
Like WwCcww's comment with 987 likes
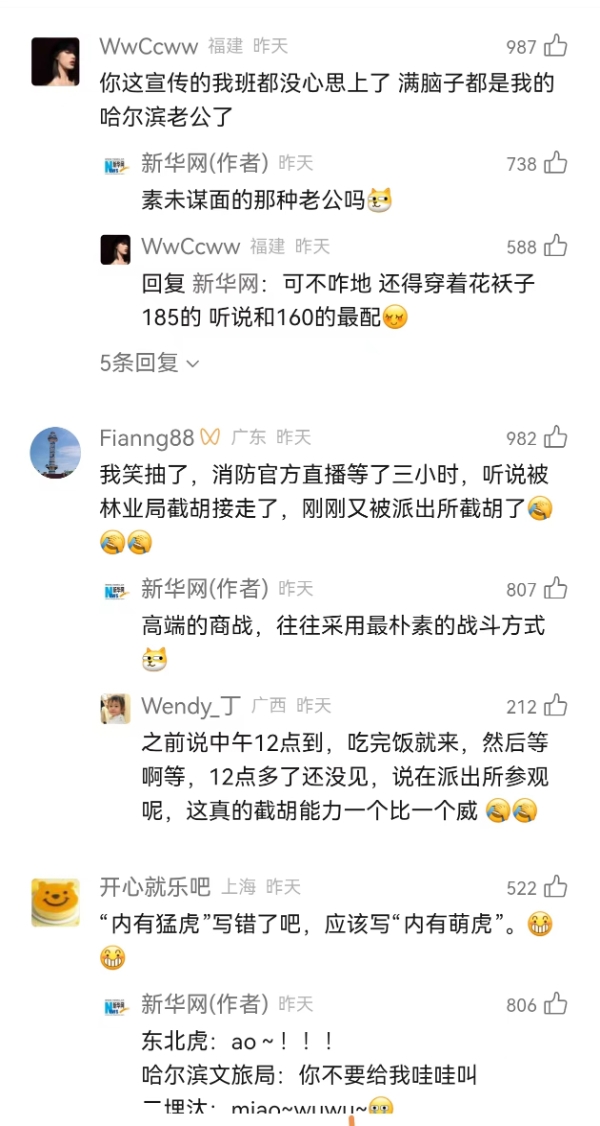tap(555, 46)
